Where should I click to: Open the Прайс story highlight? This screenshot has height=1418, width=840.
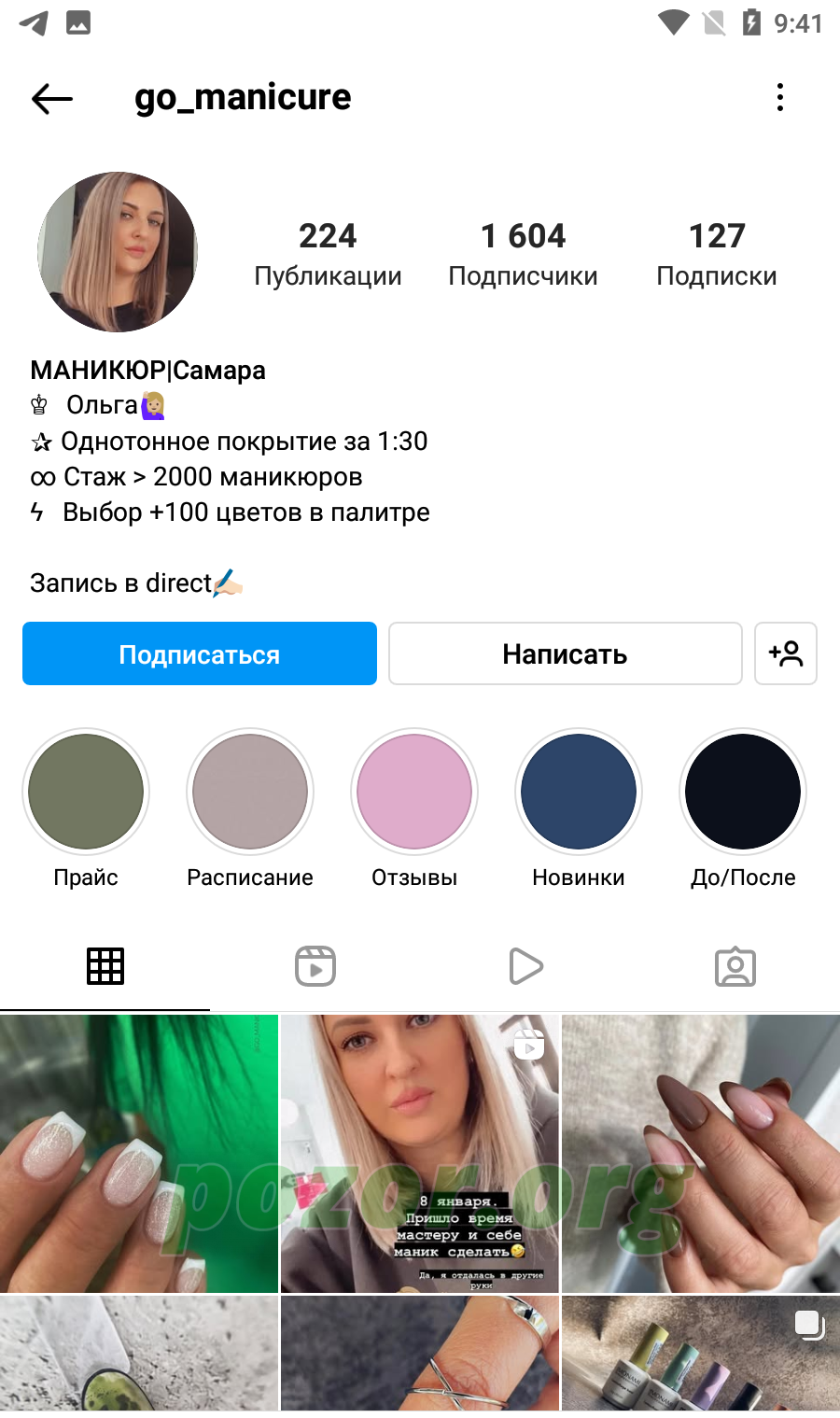point(86,792)
